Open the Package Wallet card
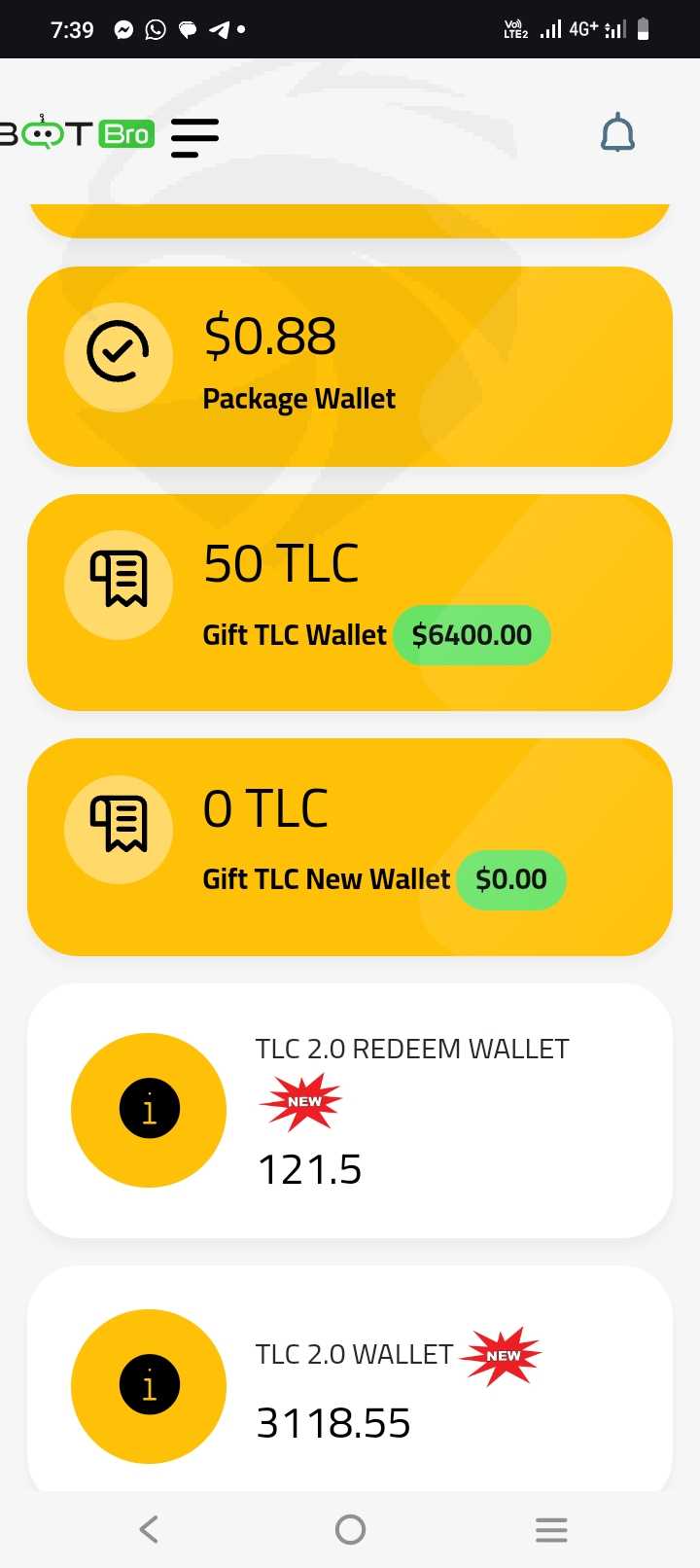 pos(350,367)
